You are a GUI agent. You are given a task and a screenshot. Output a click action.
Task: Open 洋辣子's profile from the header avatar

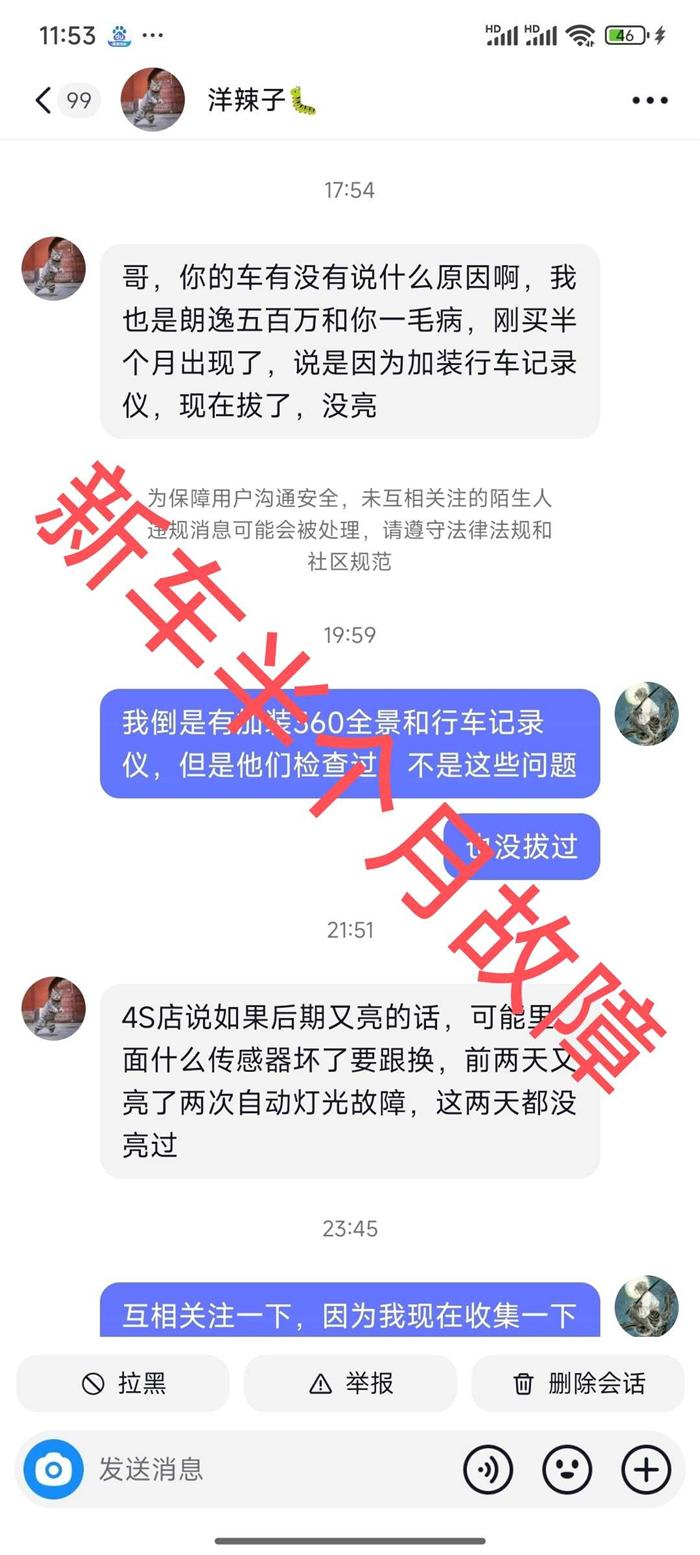coord(152,100)
